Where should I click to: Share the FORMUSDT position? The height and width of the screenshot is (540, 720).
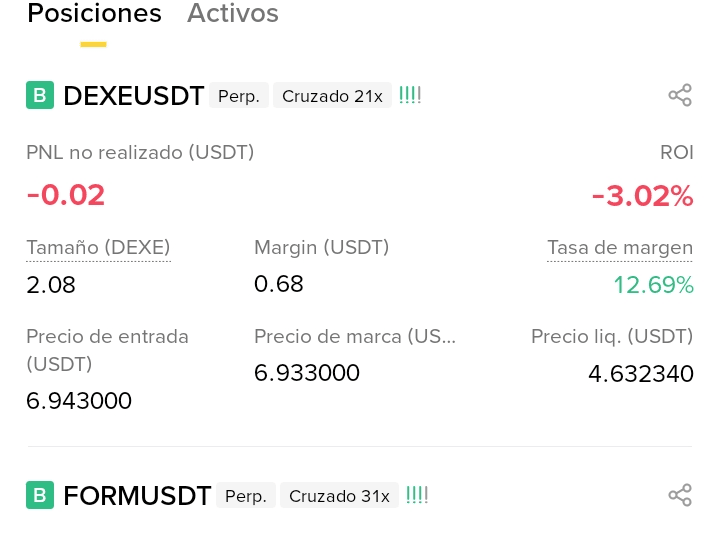tap(680, 495)
